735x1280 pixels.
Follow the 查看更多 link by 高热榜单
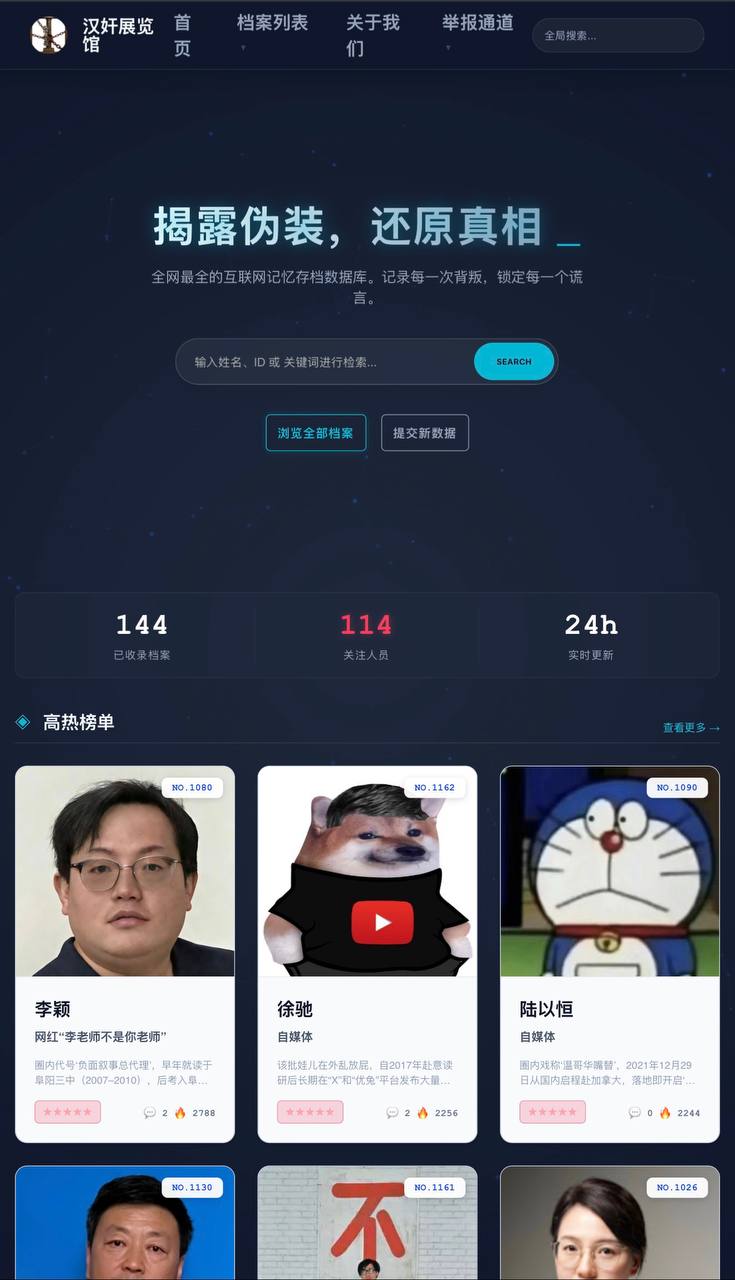[691, 728]
